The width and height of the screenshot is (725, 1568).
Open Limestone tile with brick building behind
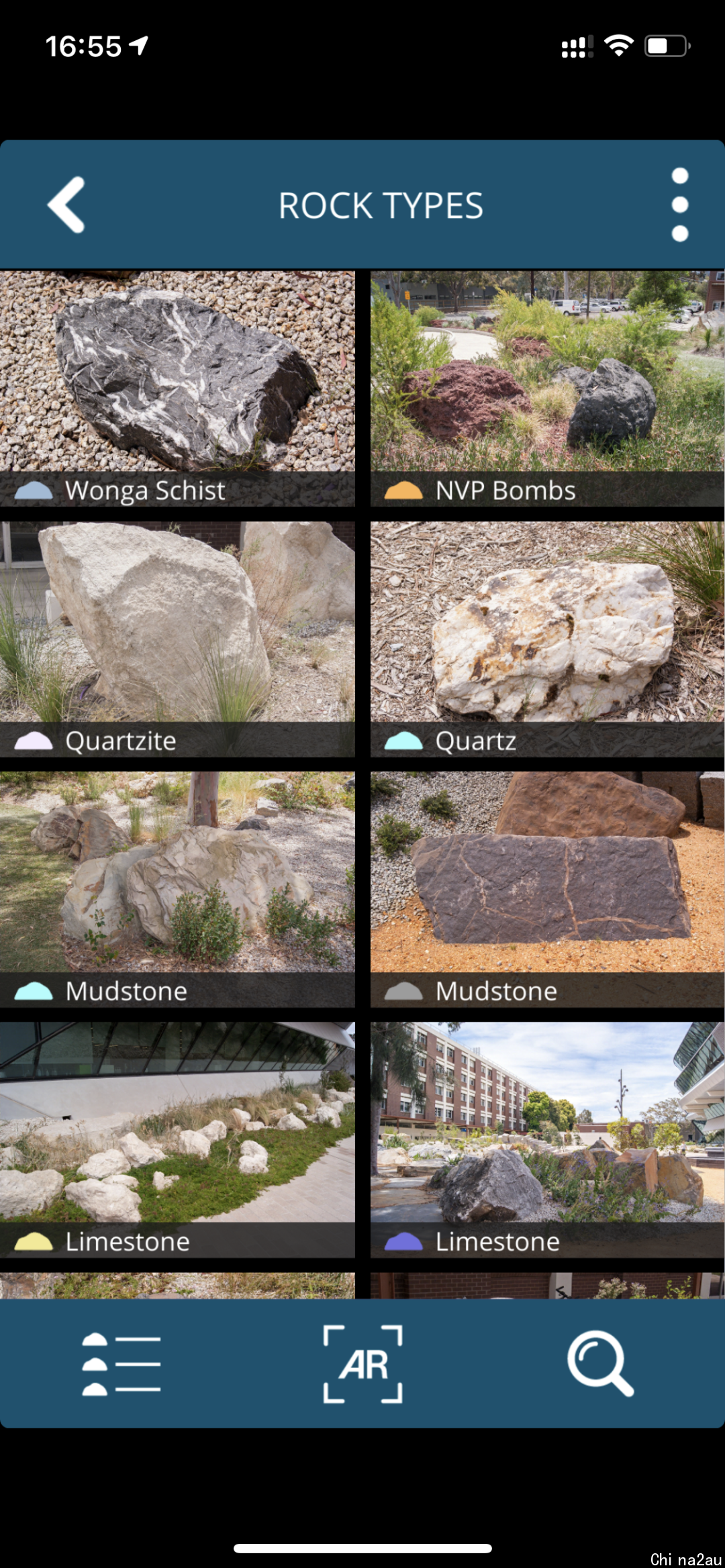click(x=547, y=1139)
